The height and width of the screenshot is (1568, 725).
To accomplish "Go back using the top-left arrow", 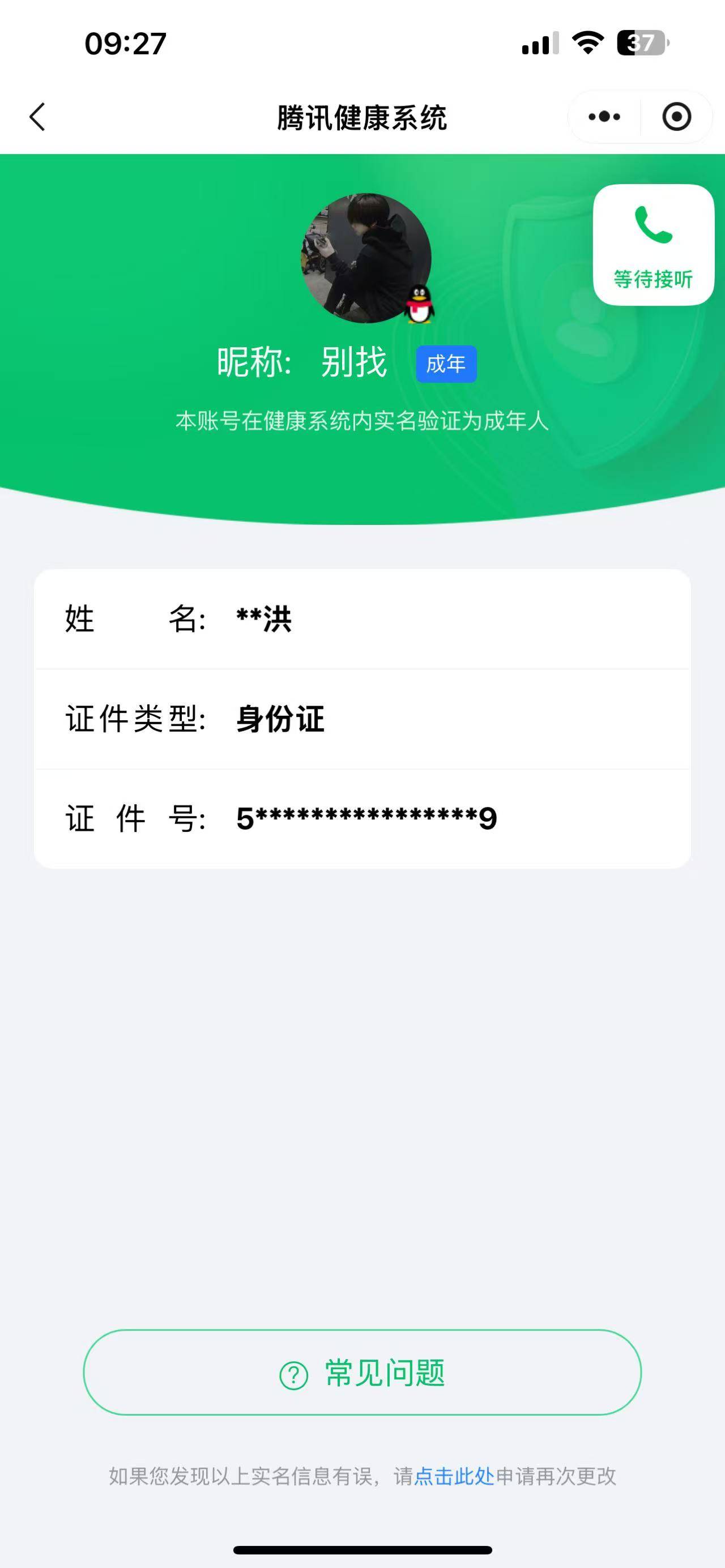I will point(37,116).
